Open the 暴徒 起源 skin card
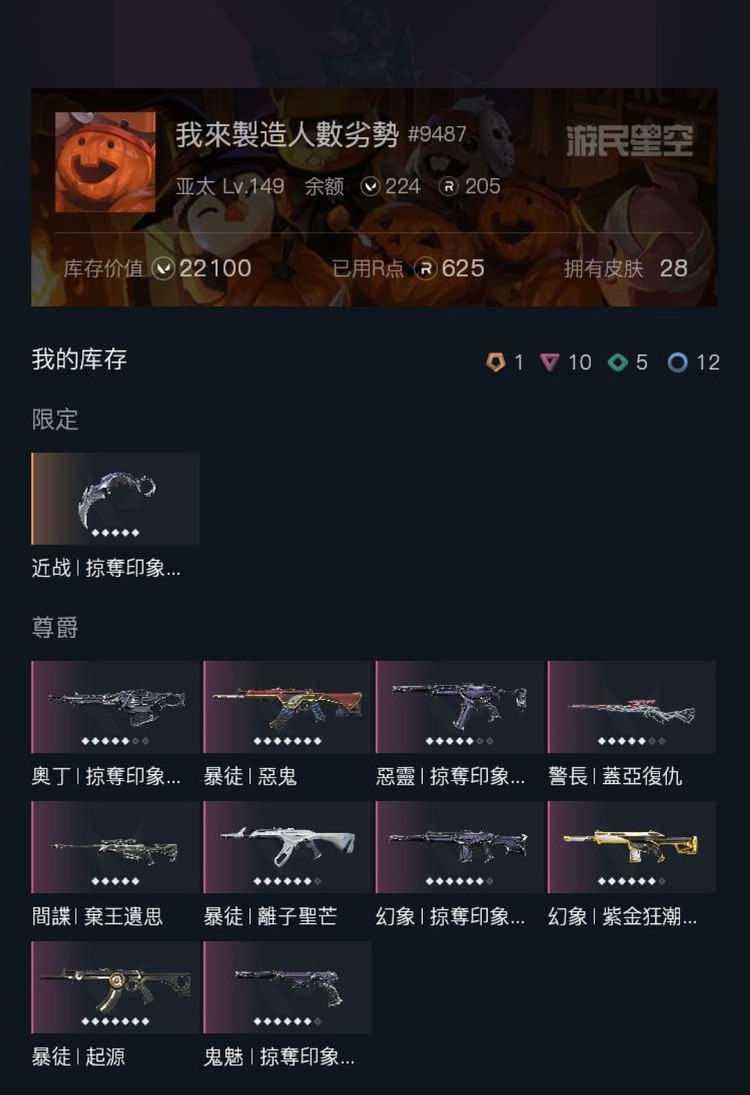 [110, 988]
